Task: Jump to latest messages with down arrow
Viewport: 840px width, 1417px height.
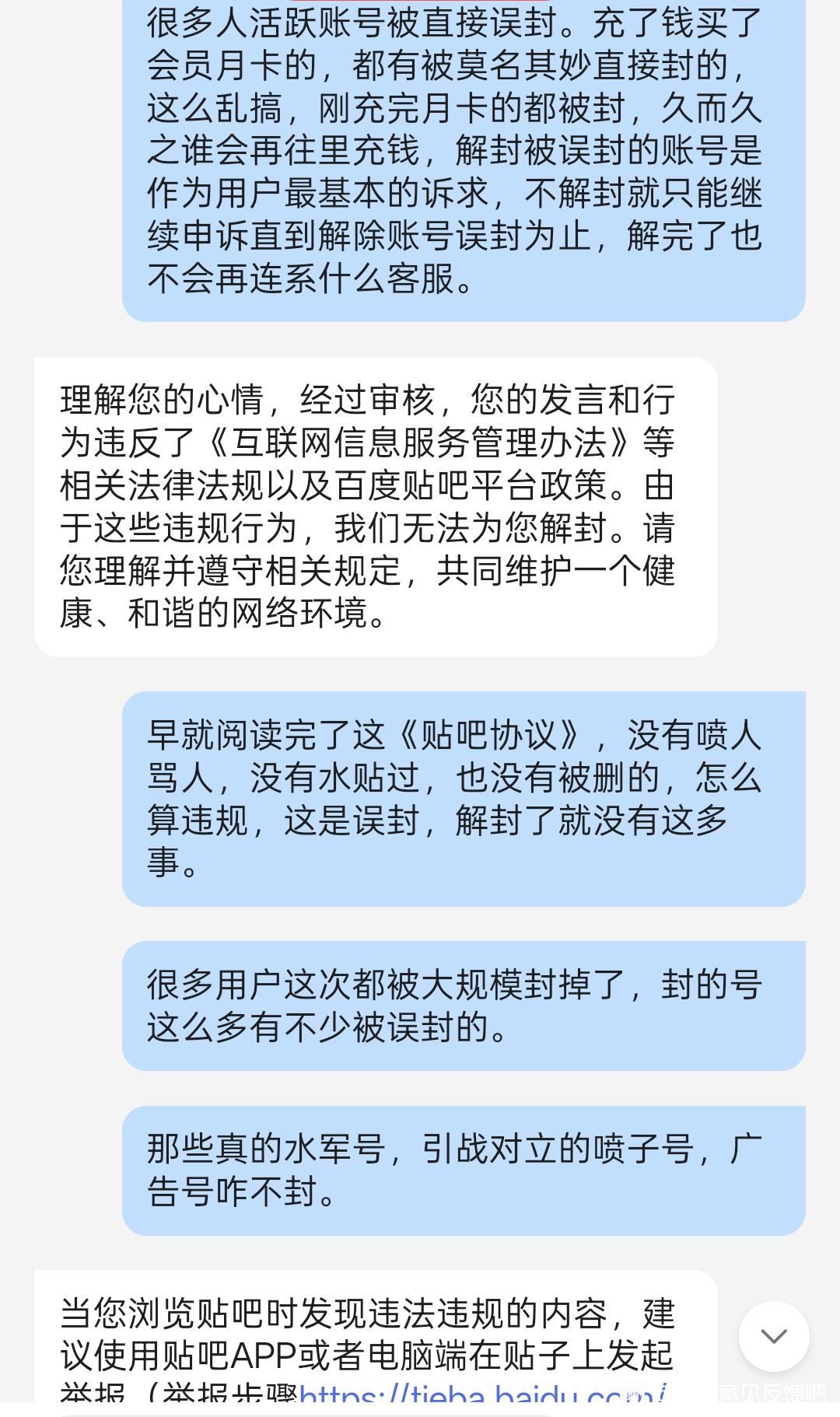Action: point(773,1336)
